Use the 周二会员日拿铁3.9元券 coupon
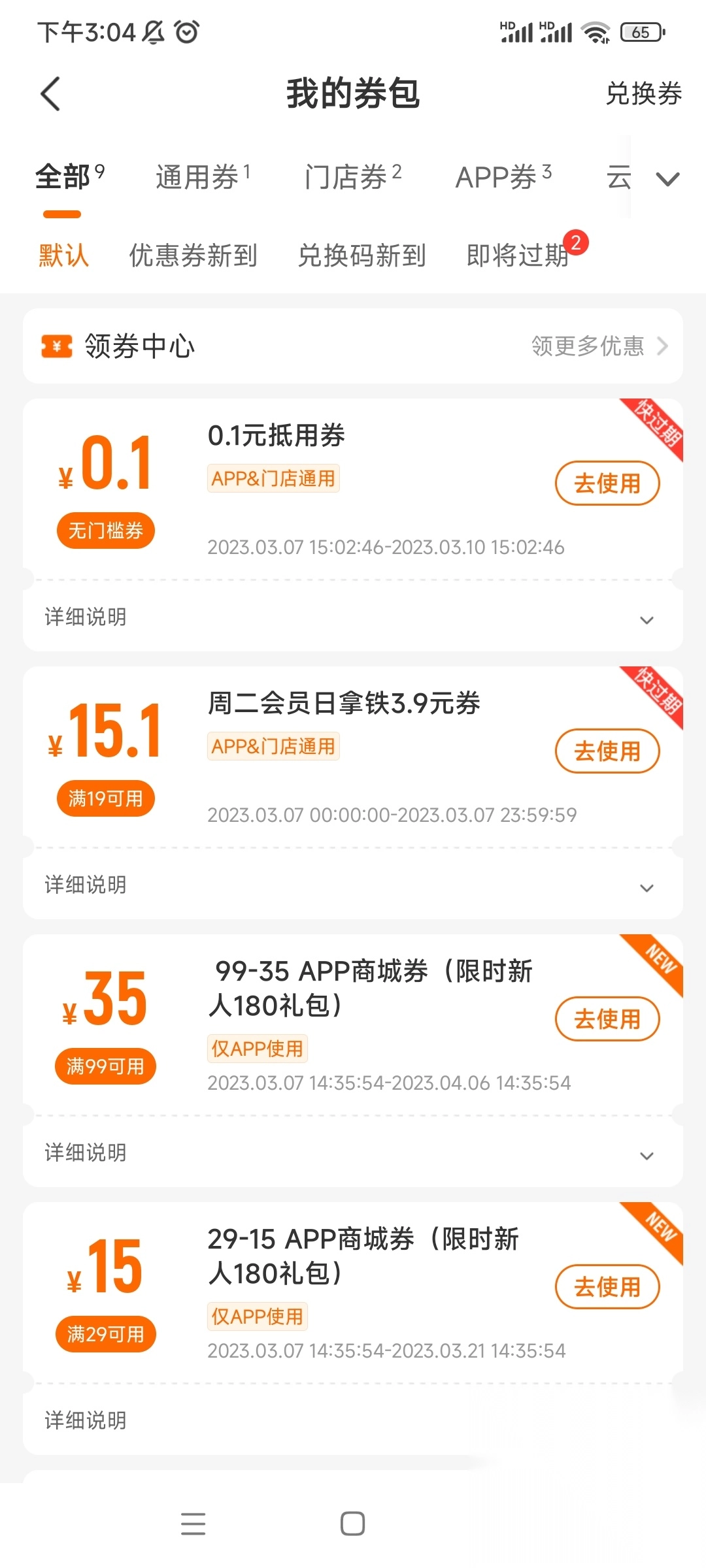The width and height of the screenshot is (706, 1568). (x=607, y=751)
